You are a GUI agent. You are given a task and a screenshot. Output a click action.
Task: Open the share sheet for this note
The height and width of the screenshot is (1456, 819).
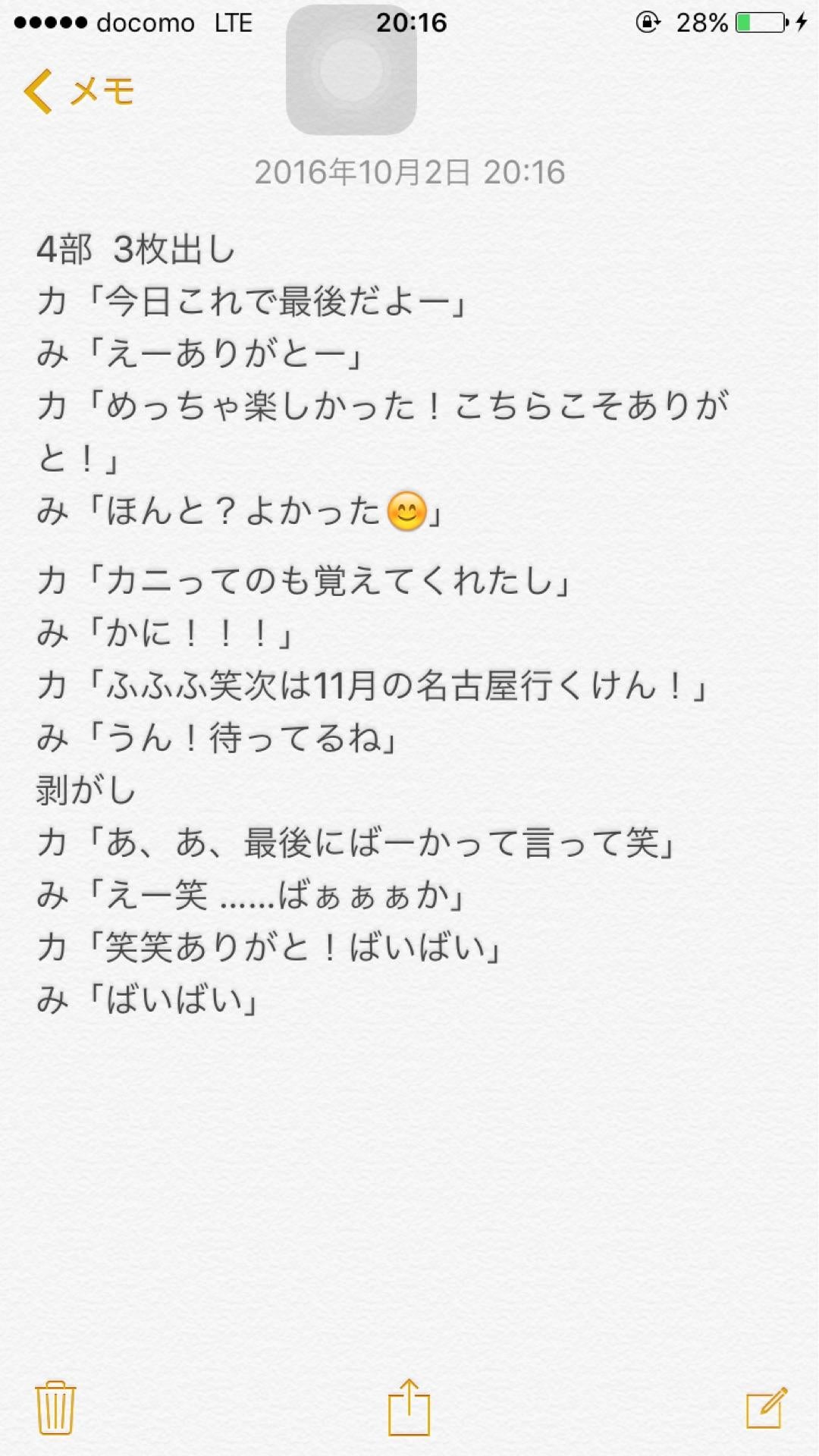[409, 1407]
